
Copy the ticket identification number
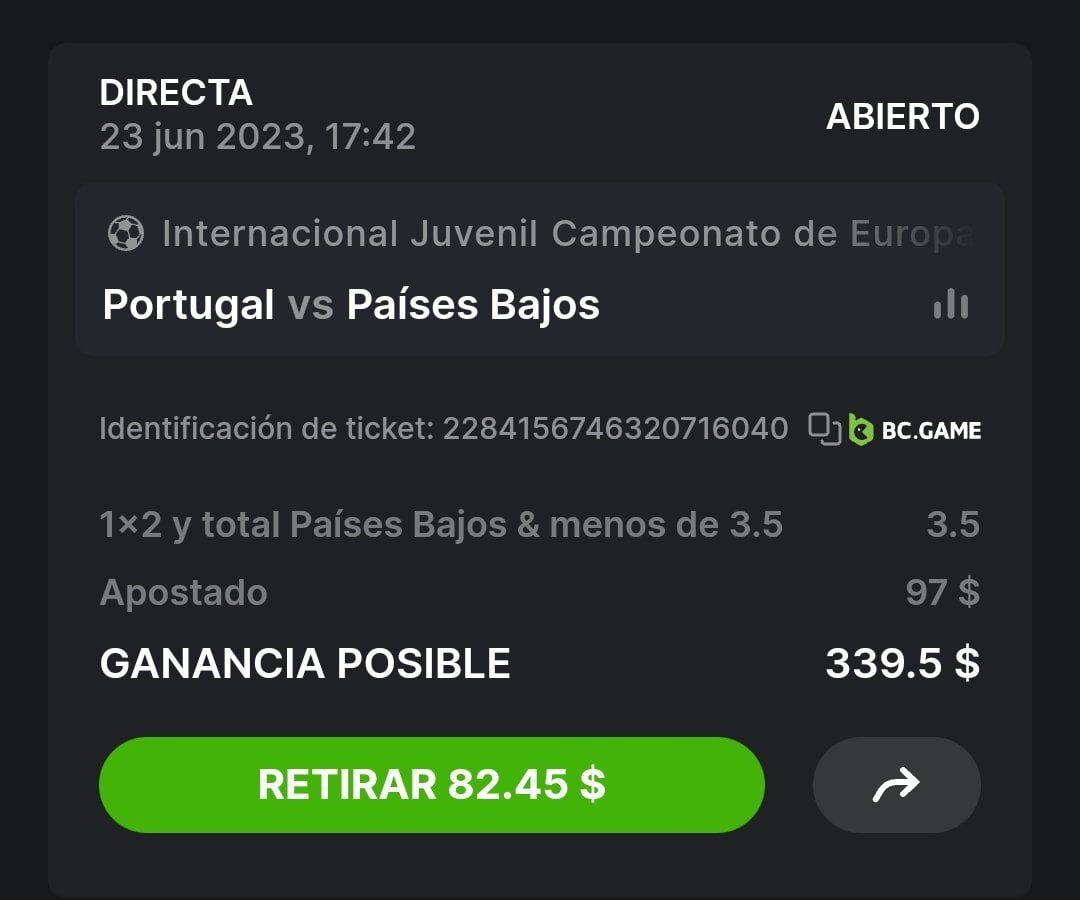click(824, 429)
